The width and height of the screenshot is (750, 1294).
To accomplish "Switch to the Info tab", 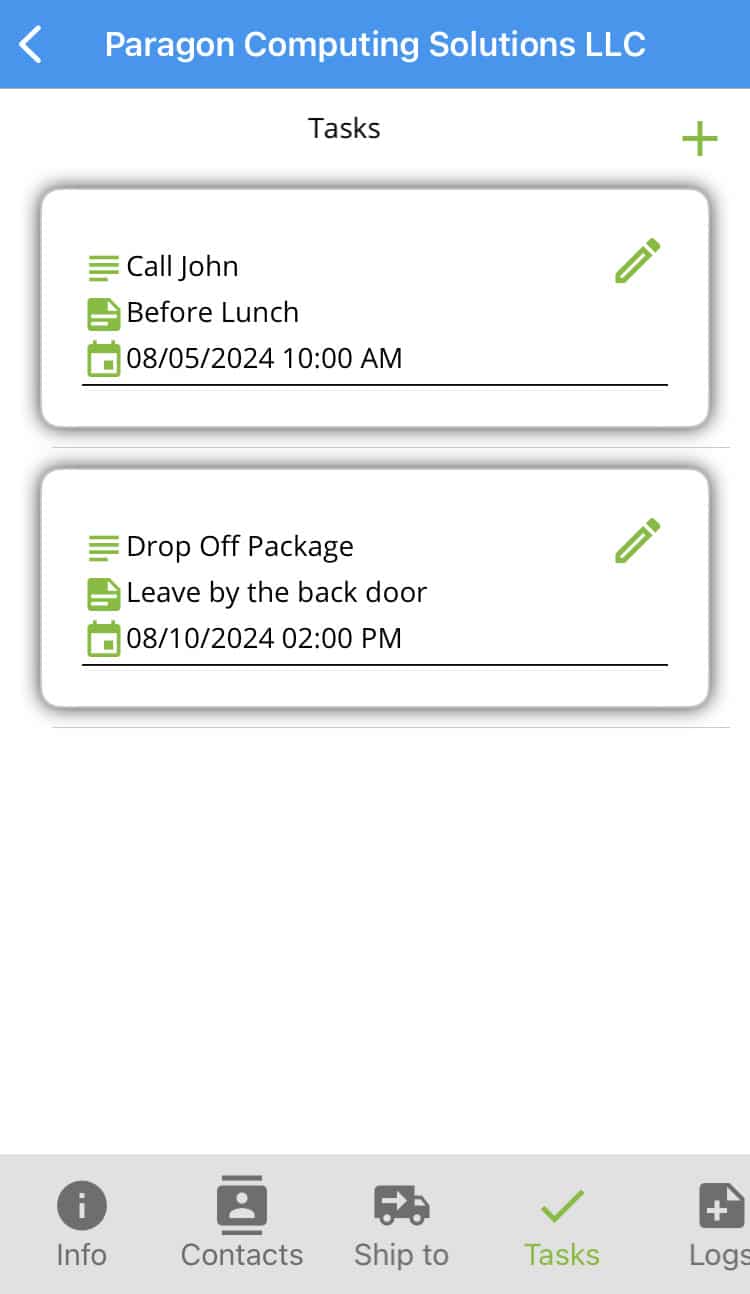I will tap(81, 1225).
